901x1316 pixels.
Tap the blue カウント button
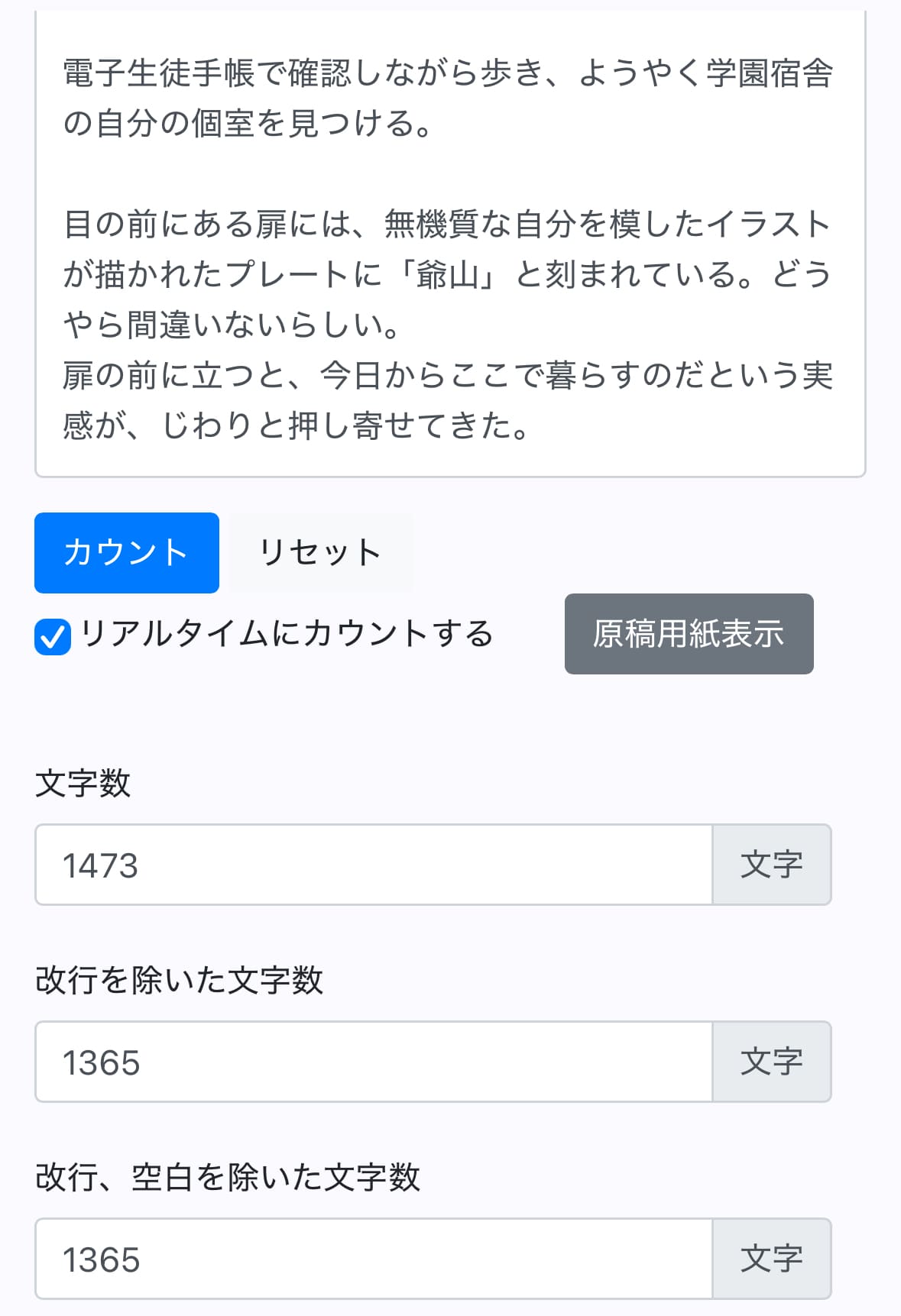[x=127, y=552]
